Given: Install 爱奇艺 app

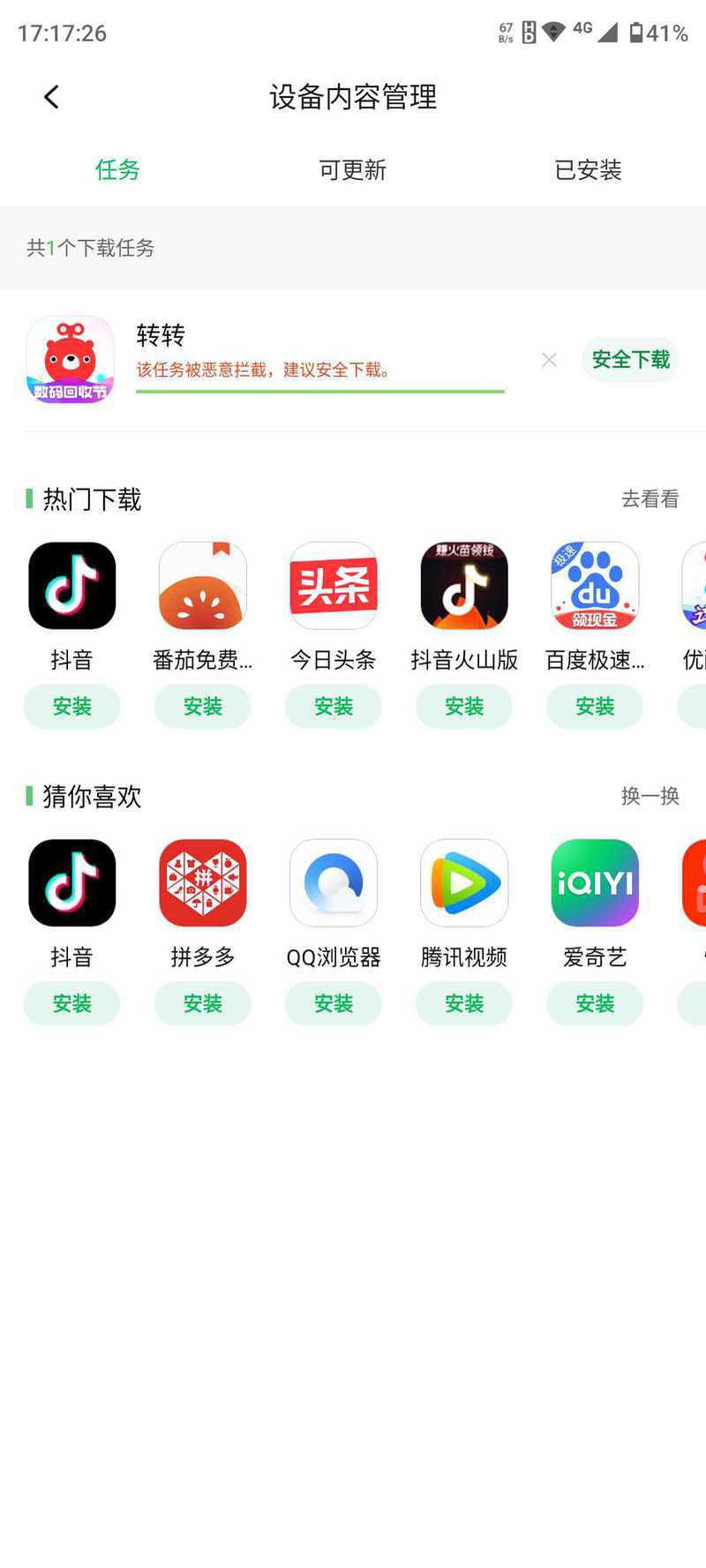Looking at the screenshot, I should pos(595,1004).
